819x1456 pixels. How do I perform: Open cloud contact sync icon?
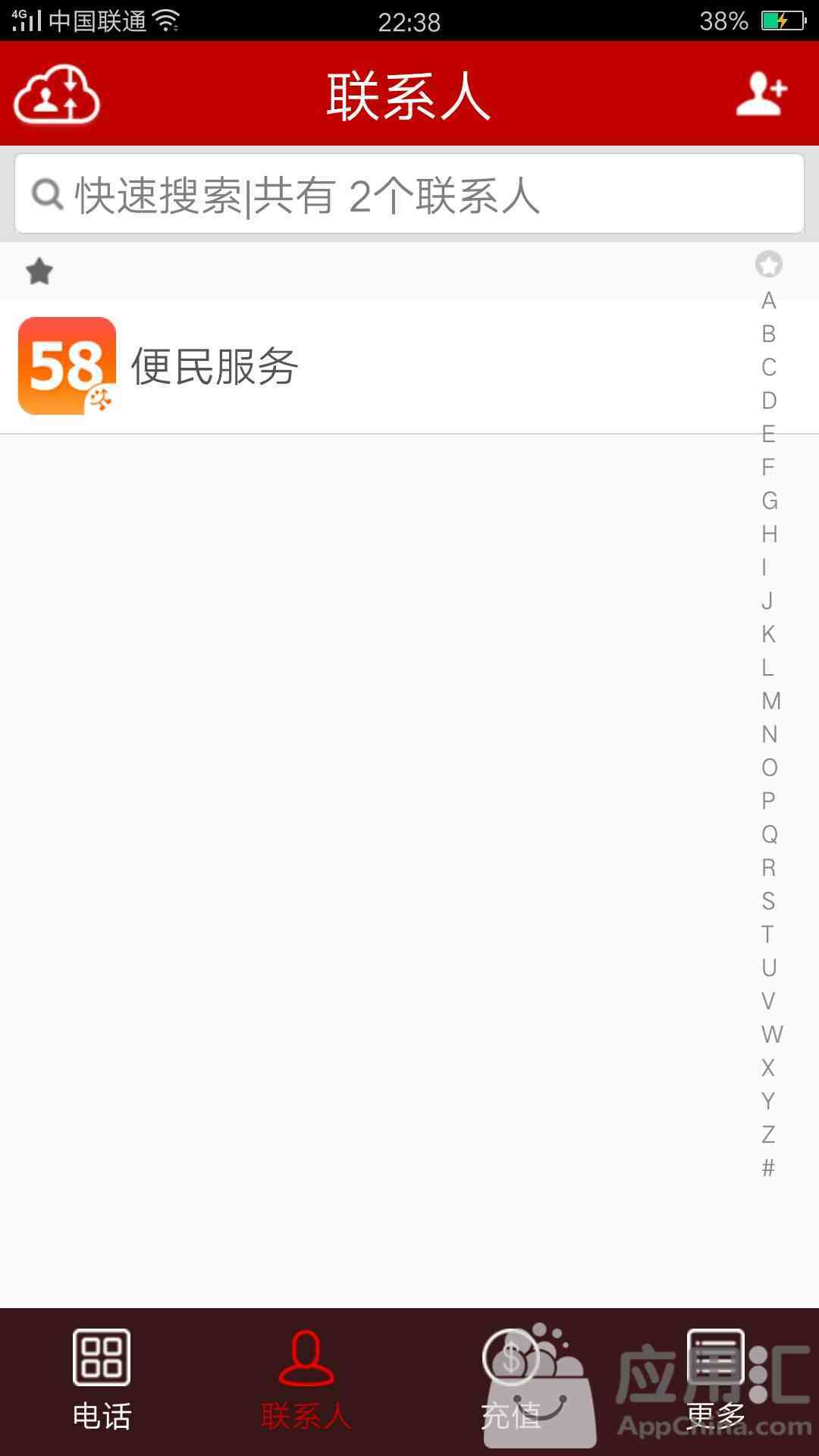(57, 95)
